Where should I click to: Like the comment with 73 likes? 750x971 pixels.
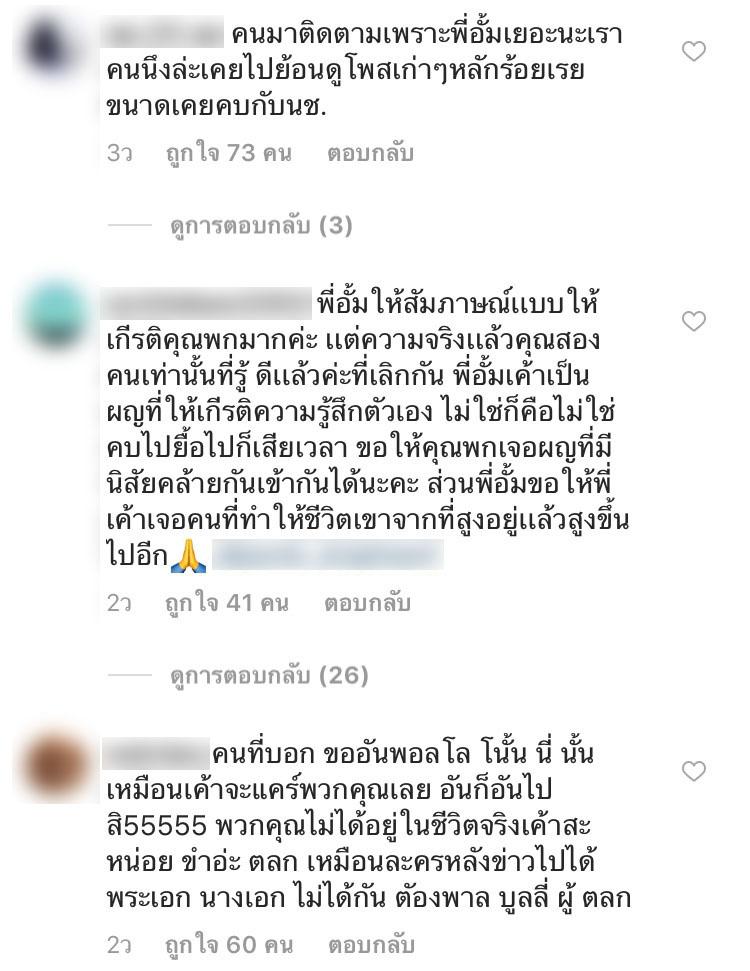coord(693,52)
